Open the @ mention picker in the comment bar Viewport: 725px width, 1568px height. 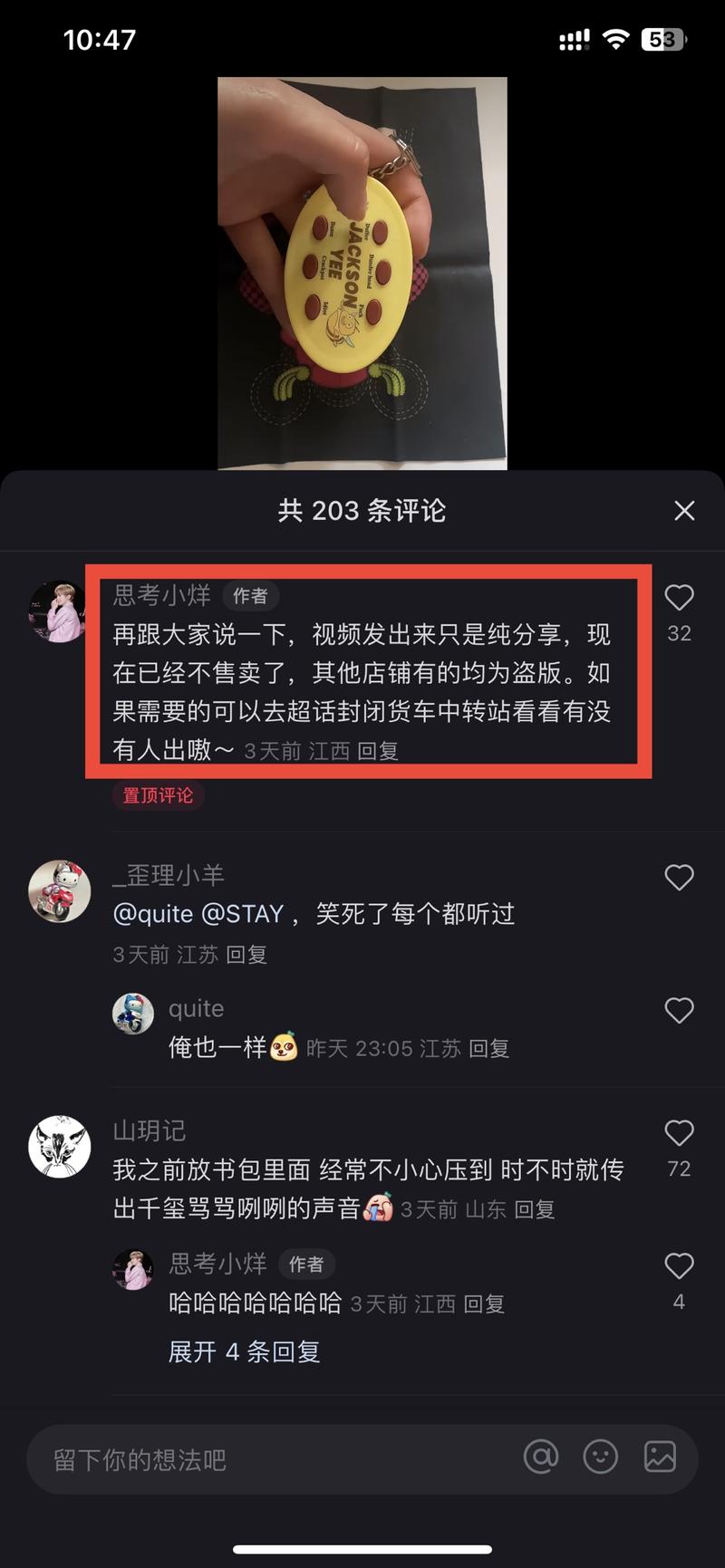click(541, 1458)
